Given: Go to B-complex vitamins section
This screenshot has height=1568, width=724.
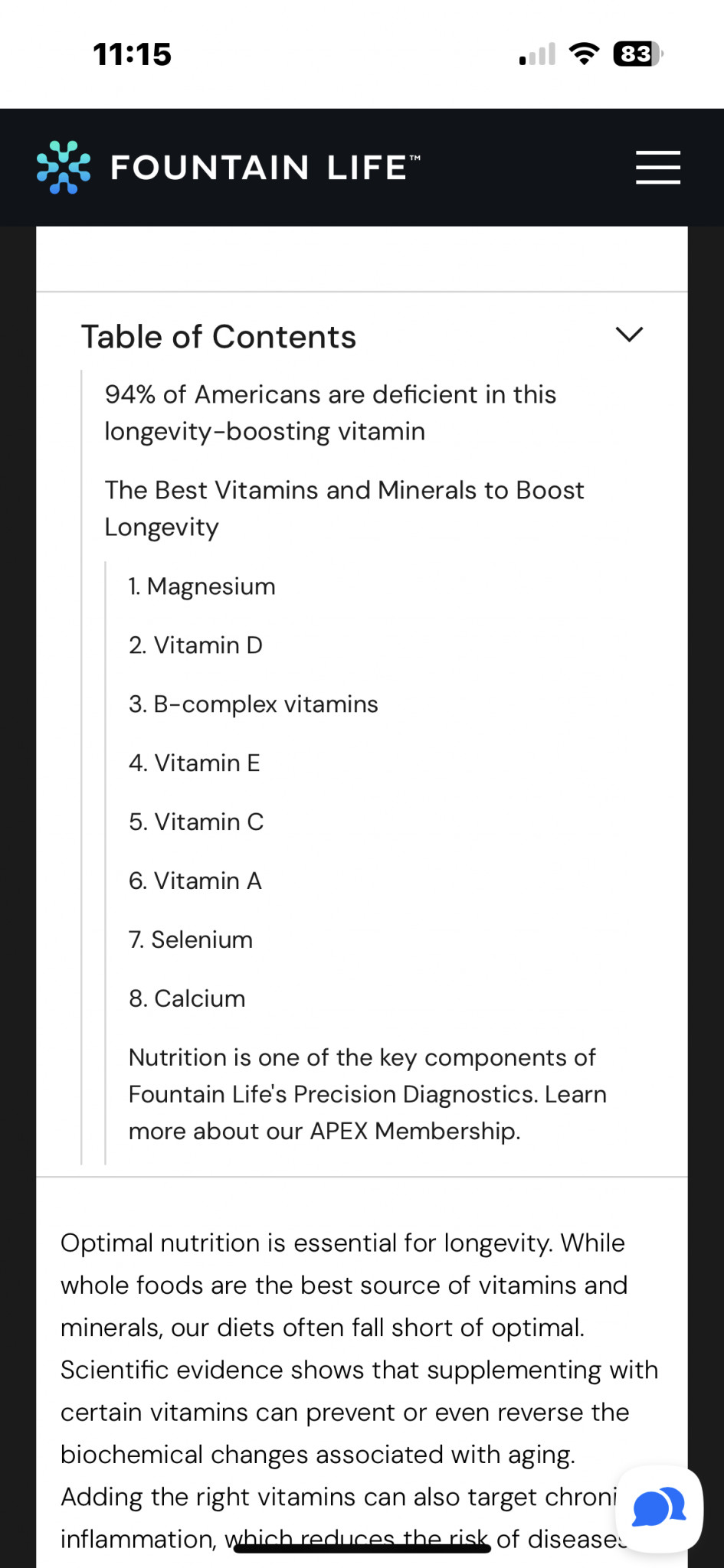Looking at the screenshot, I should point(254,704).
